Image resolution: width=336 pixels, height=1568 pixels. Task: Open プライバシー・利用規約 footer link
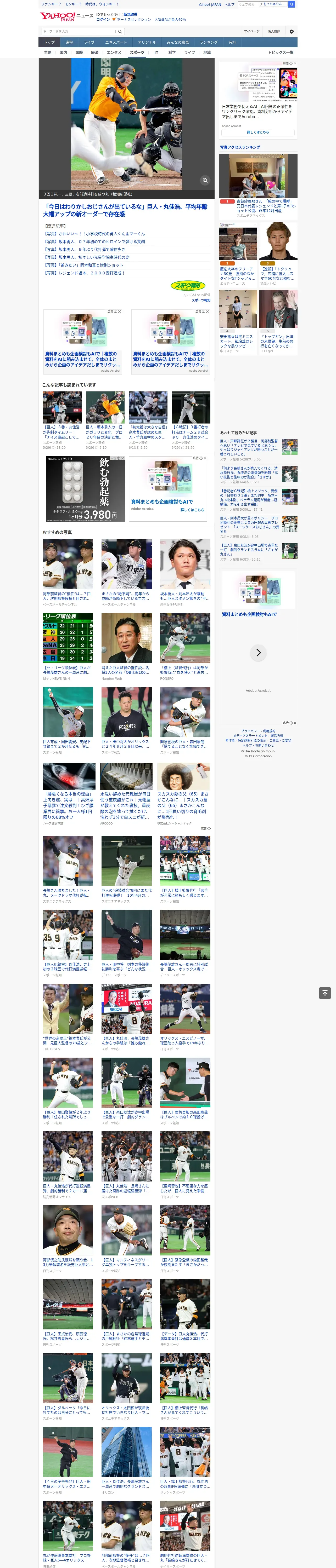(x=258, y=730)
